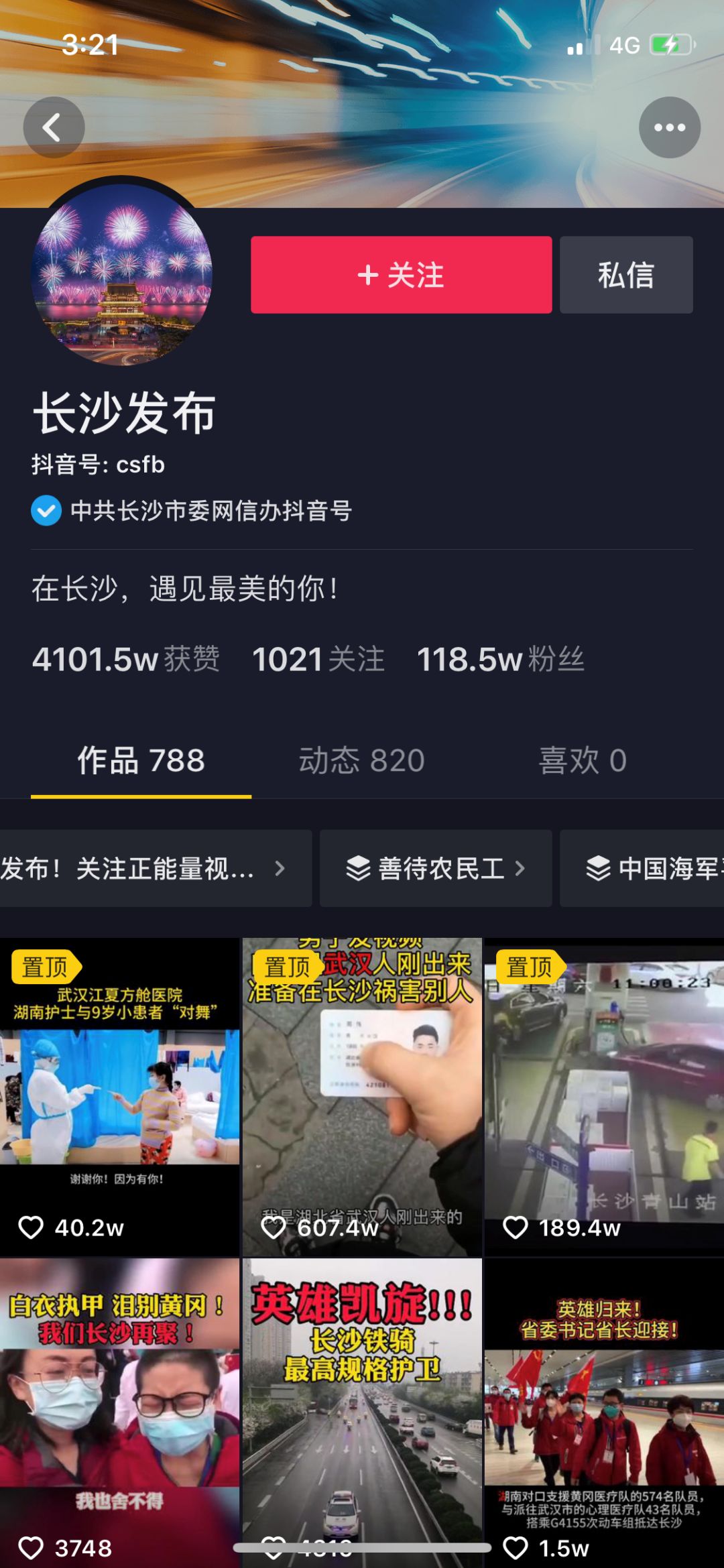Open the three-dot more options menu
This screenshot has height=1568, width=724.
tap(669, 127)
